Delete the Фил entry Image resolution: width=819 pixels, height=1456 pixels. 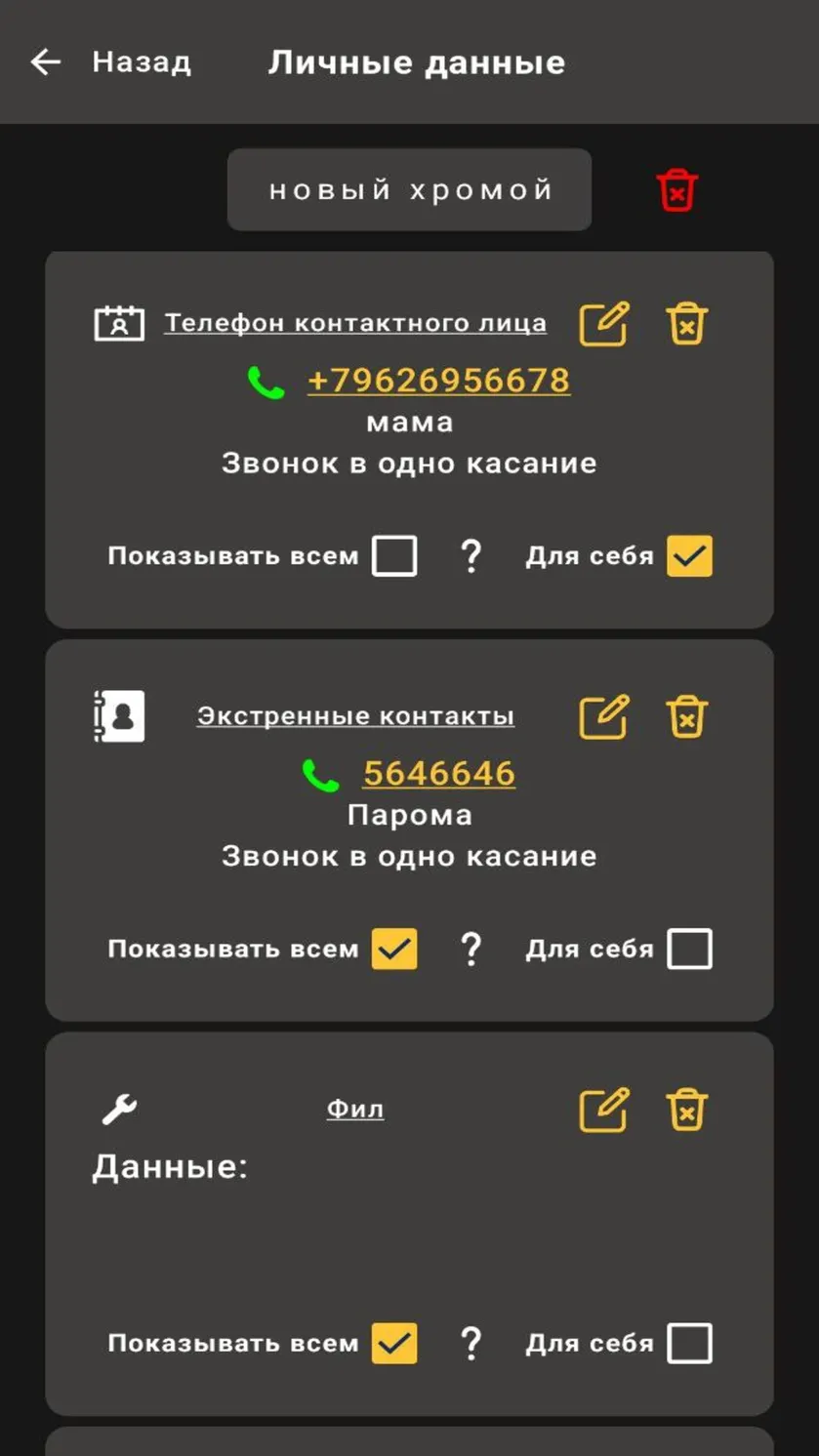coord(686,1110)
